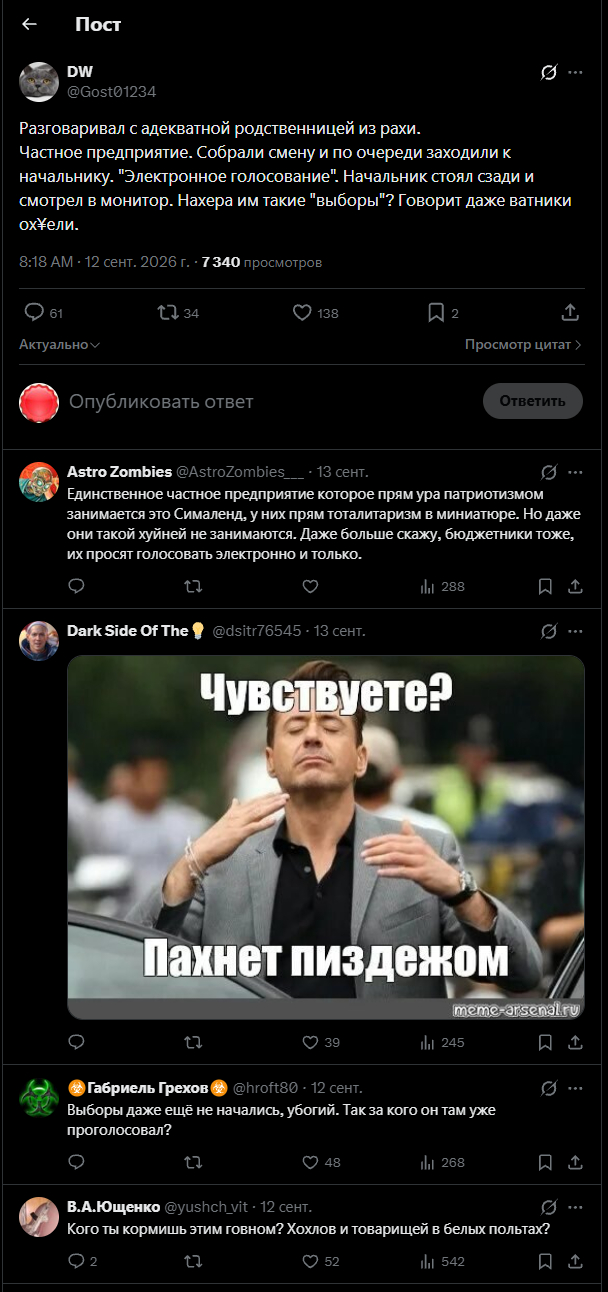Open the meme image in Dark Side Of The reply
This screenshot has height=1292, width=608.
(326, 837)
